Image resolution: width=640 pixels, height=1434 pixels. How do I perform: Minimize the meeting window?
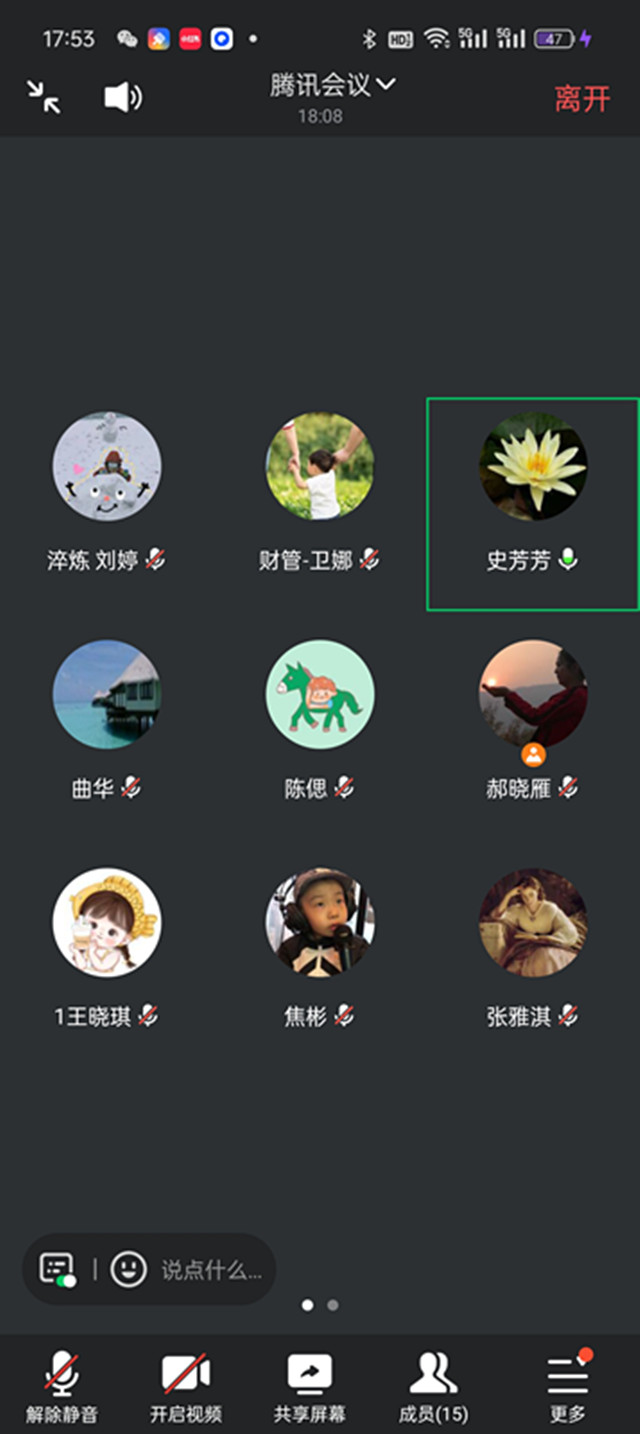coord(43,97)
